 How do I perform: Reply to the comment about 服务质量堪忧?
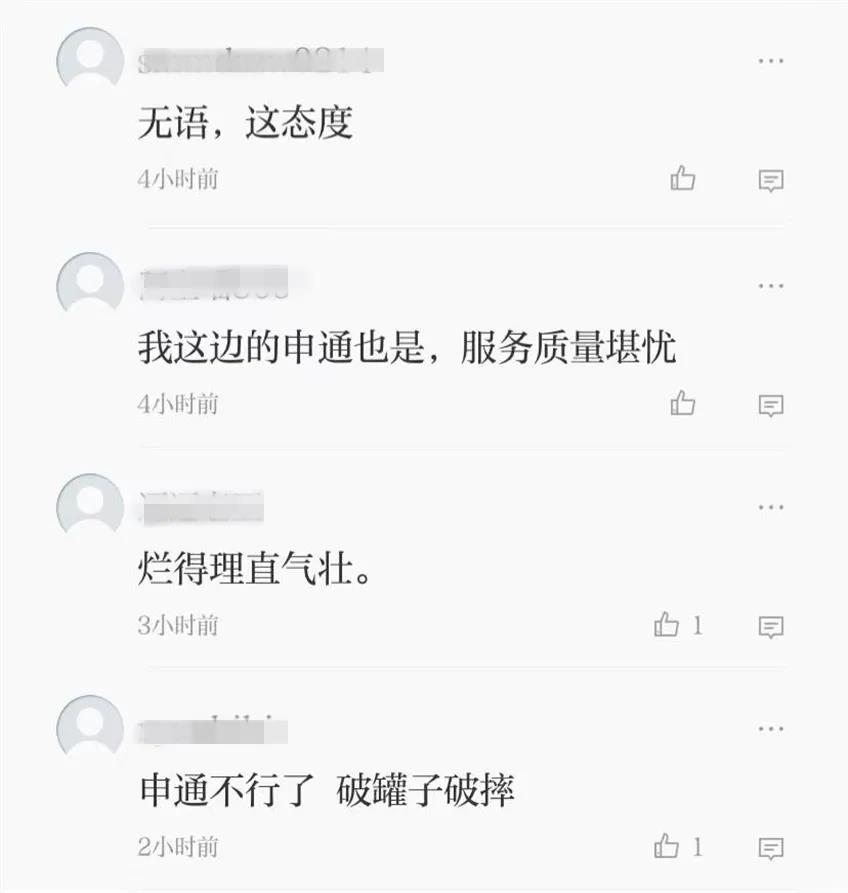click(770, 406)
